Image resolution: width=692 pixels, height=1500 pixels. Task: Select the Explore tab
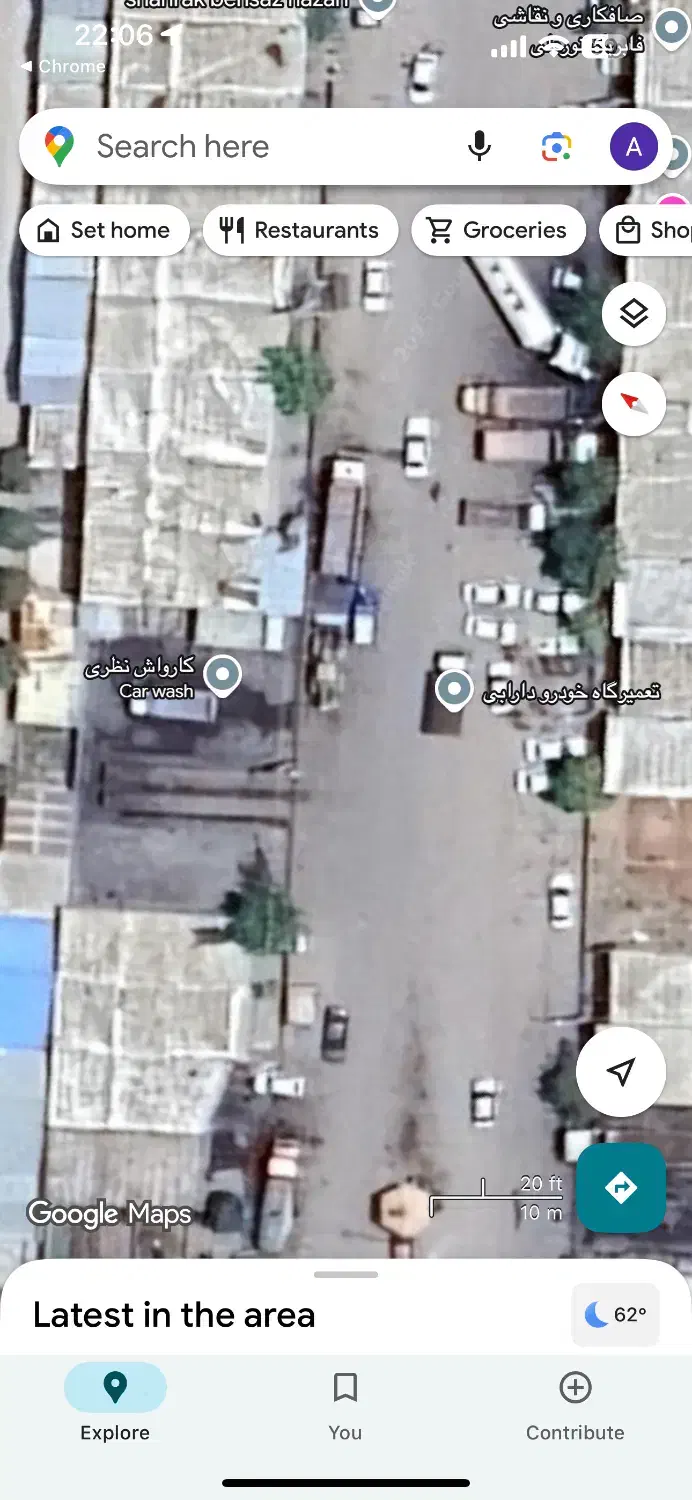115,1405
